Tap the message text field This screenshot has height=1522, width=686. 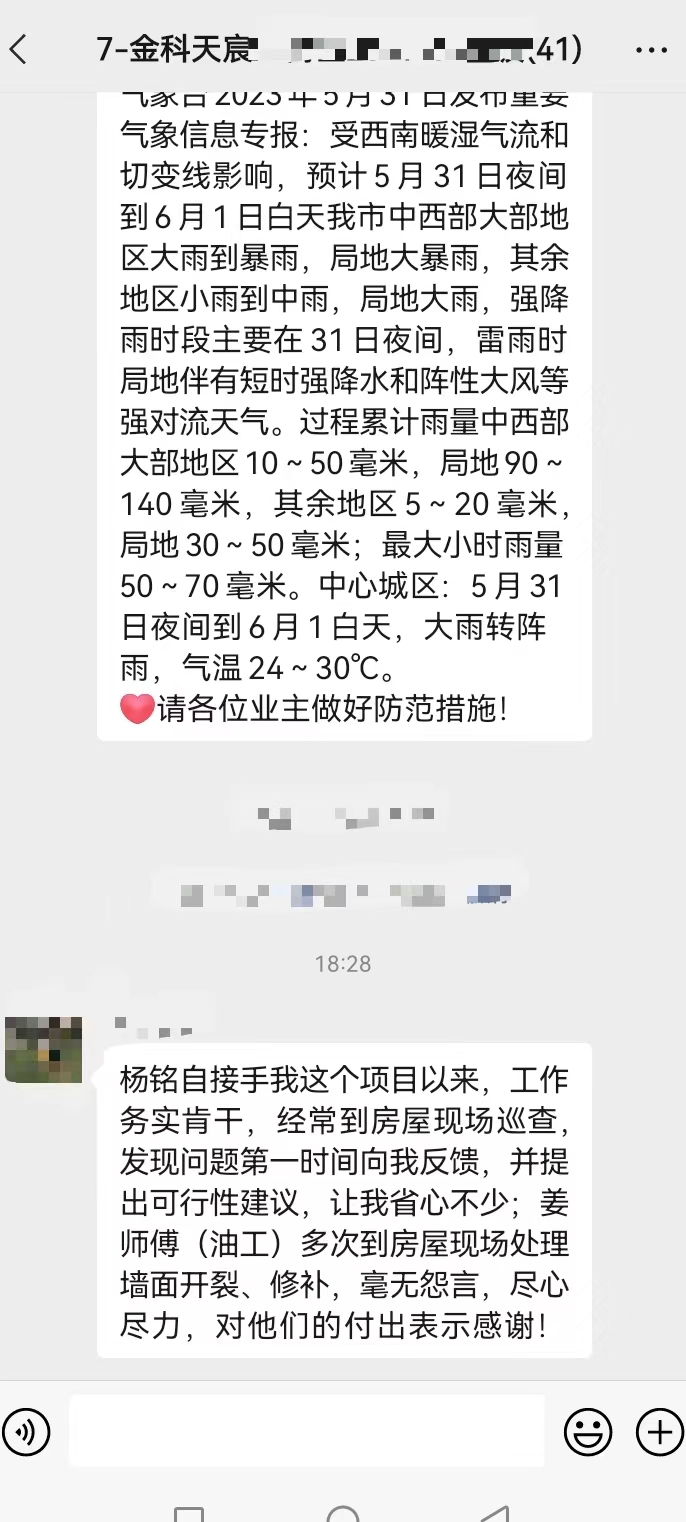[x=307, y=1432]
